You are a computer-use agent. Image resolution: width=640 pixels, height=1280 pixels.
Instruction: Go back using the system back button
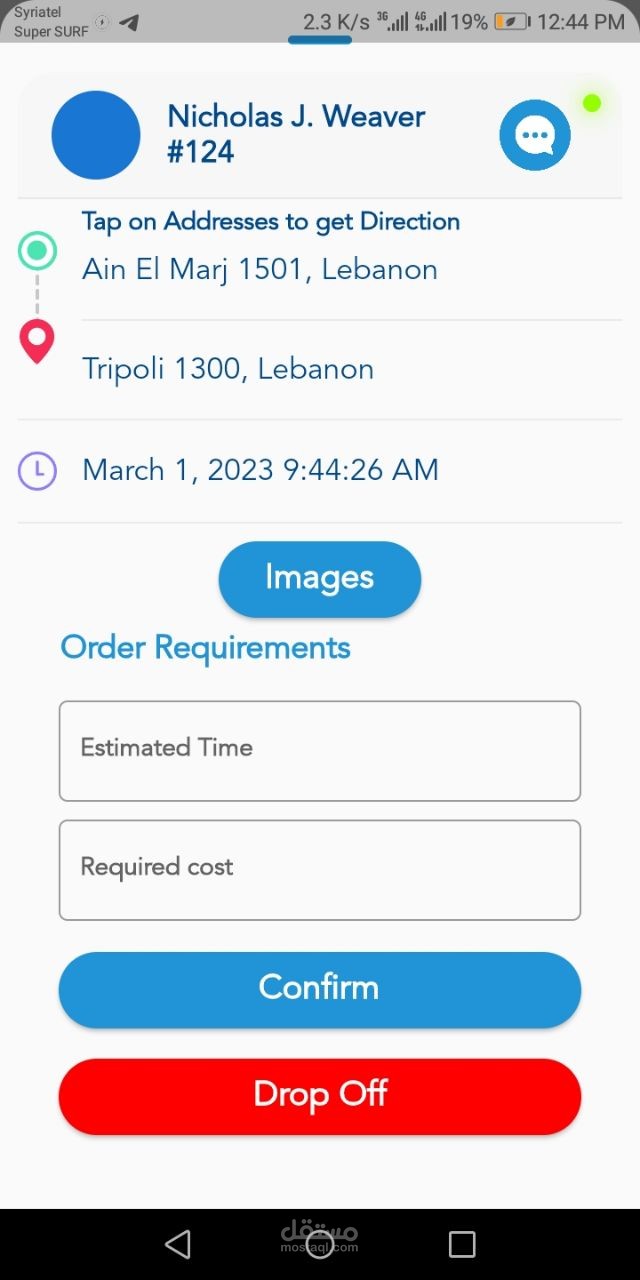pos(178,1244)
